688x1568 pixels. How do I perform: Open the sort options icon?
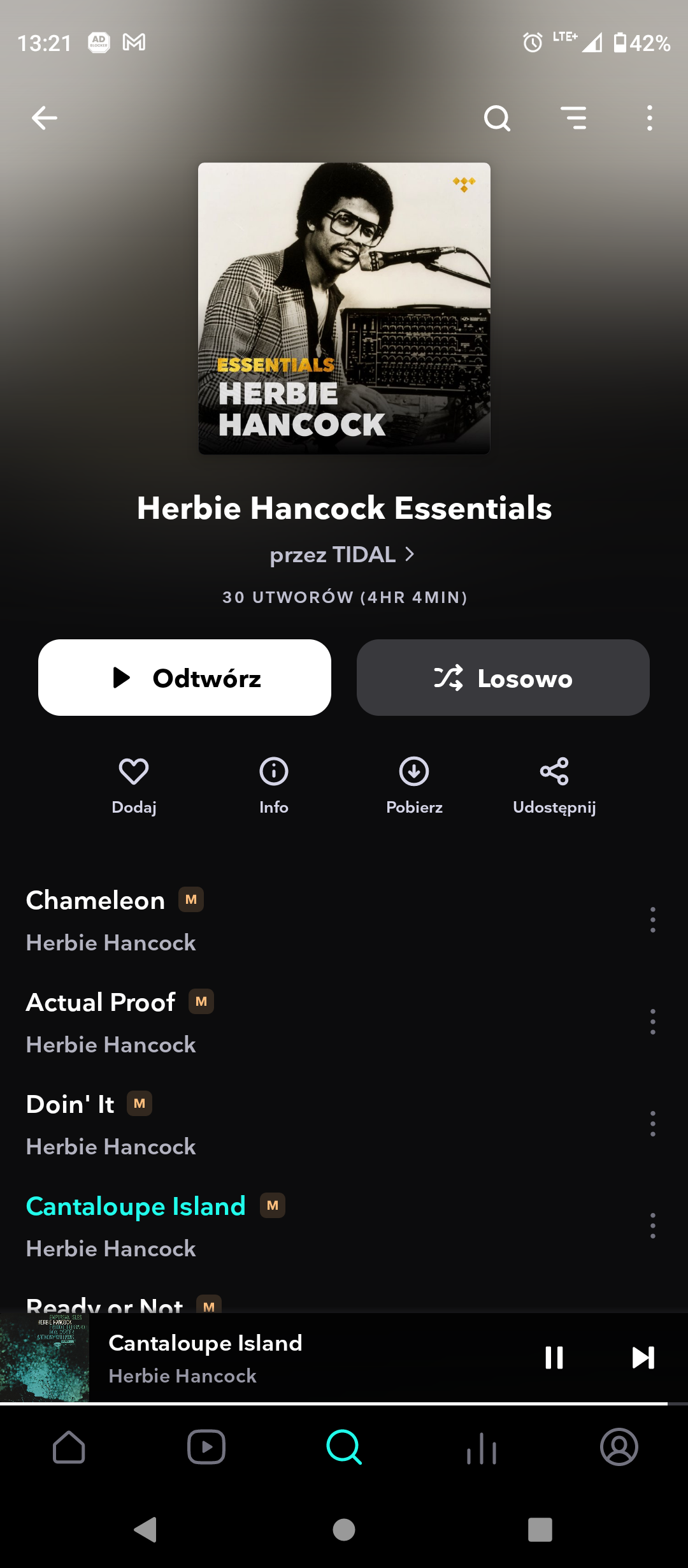tap(573, 118)
